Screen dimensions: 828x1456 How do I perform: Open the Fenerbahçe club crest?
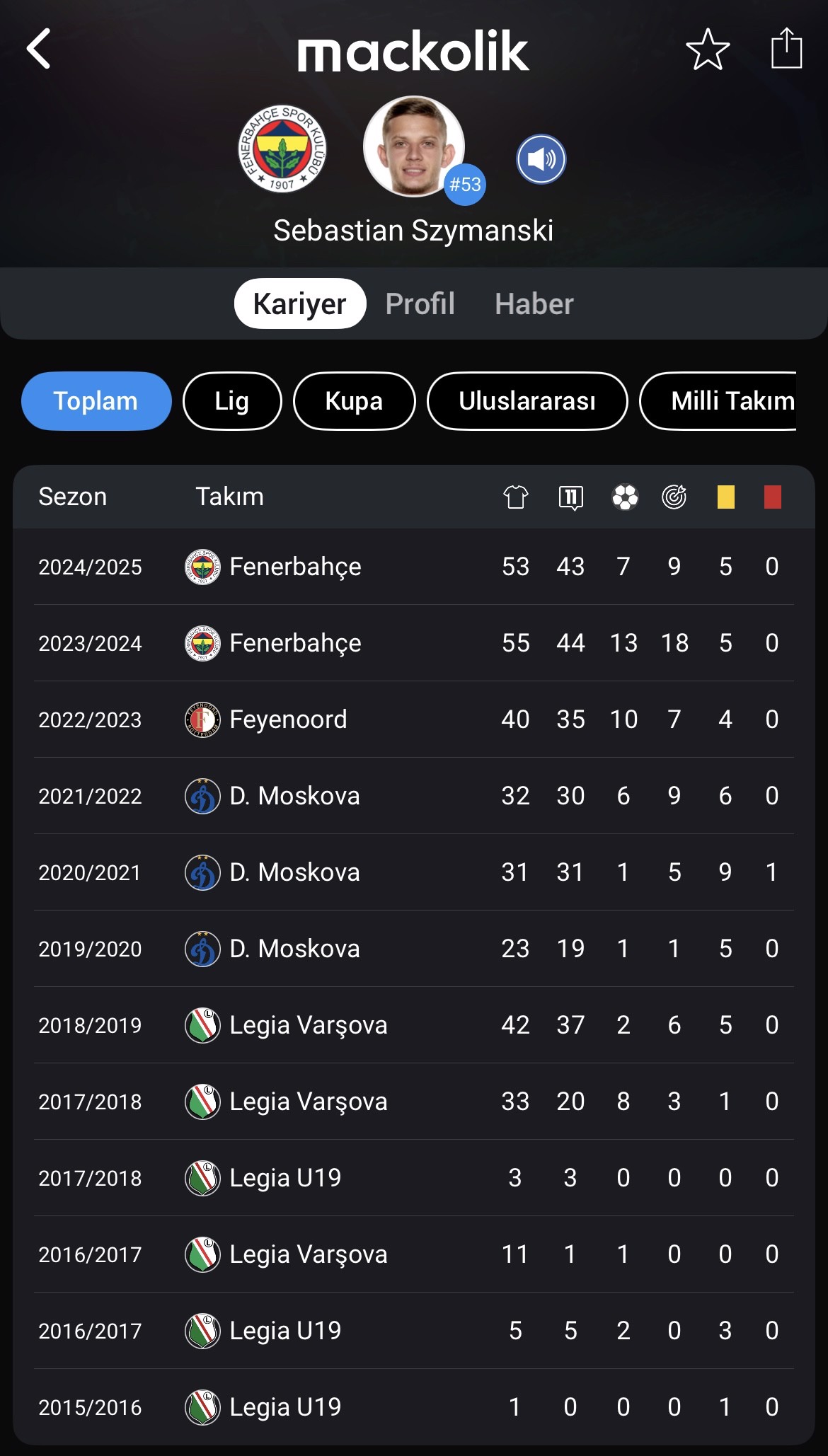[x=282, y=149]
